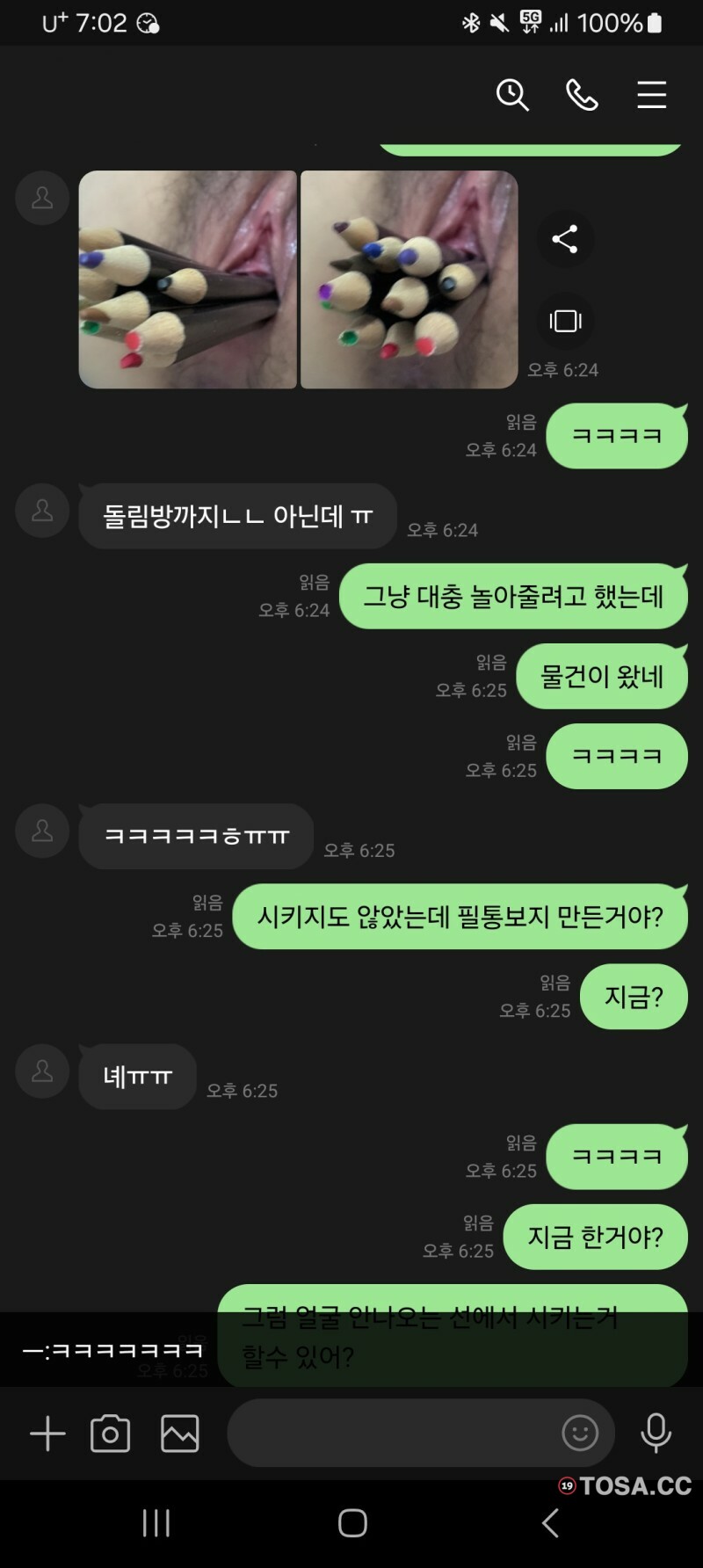The height and width of the screenshot is (1568, 703).
Task: Open the plus attachment menu
Action: pyautogui.click(x=47, y=1434)
